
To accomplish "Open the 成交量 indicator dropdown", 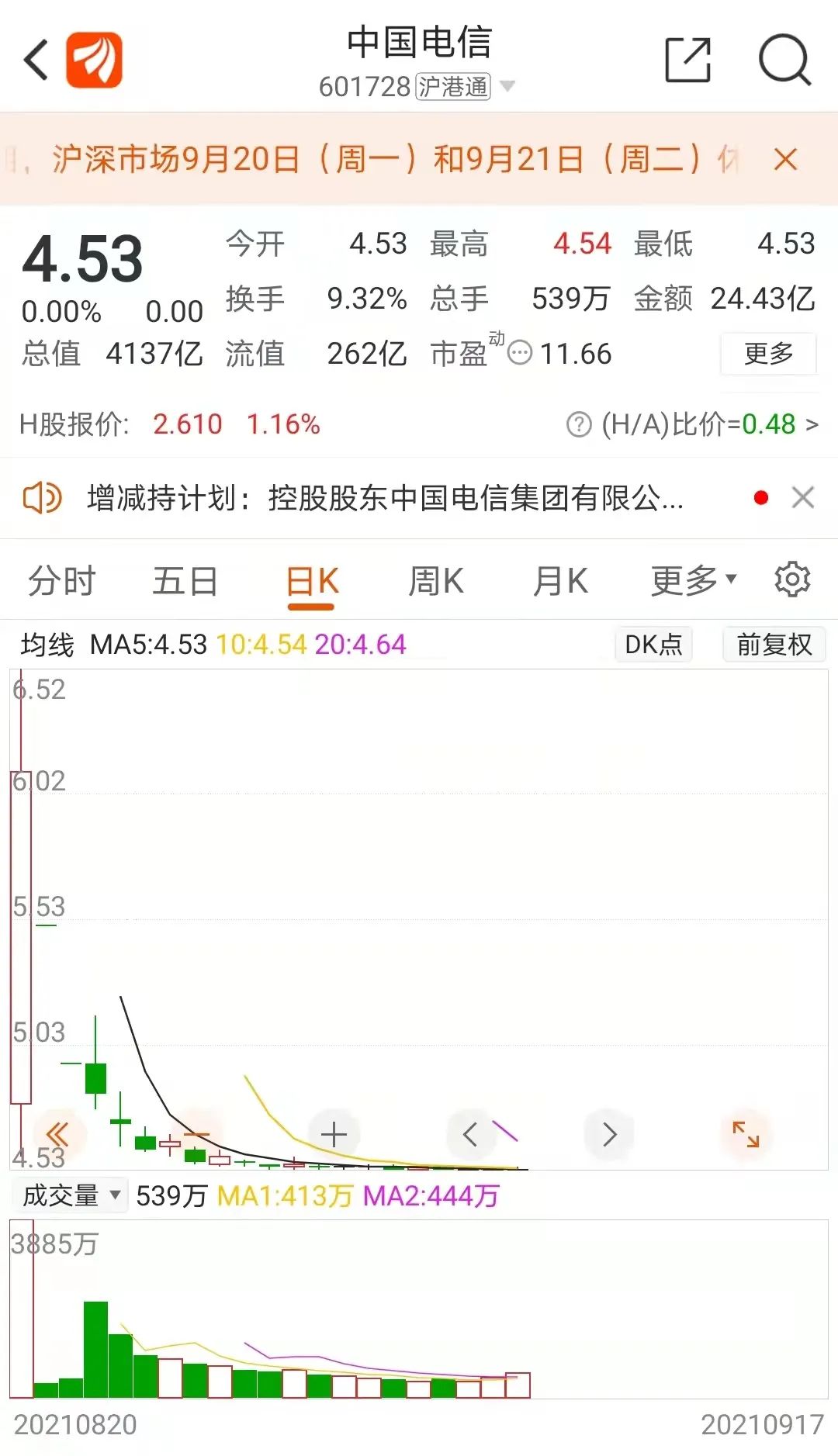I will coord(70,1195).
